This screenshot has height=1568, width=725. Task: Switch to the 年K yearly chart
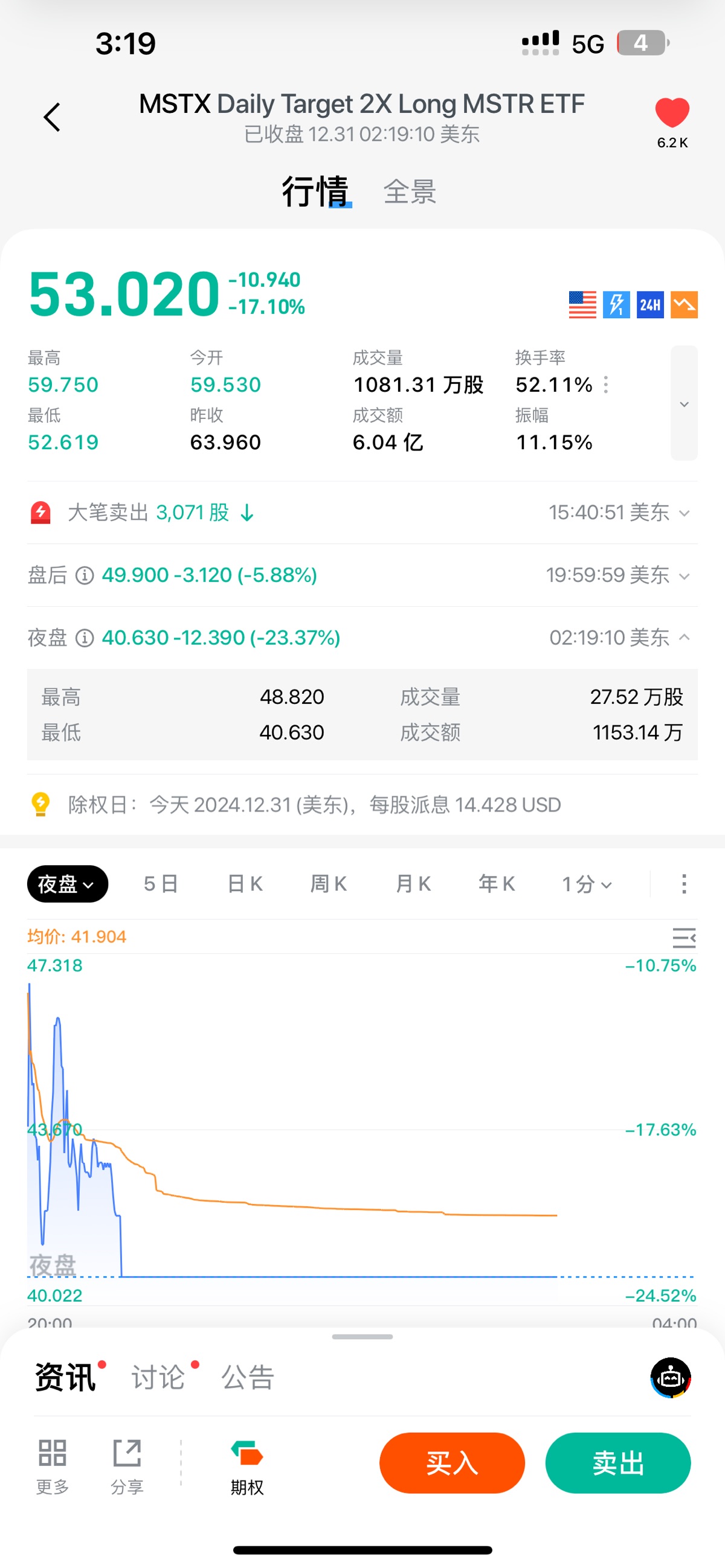[x=497, y=884]
